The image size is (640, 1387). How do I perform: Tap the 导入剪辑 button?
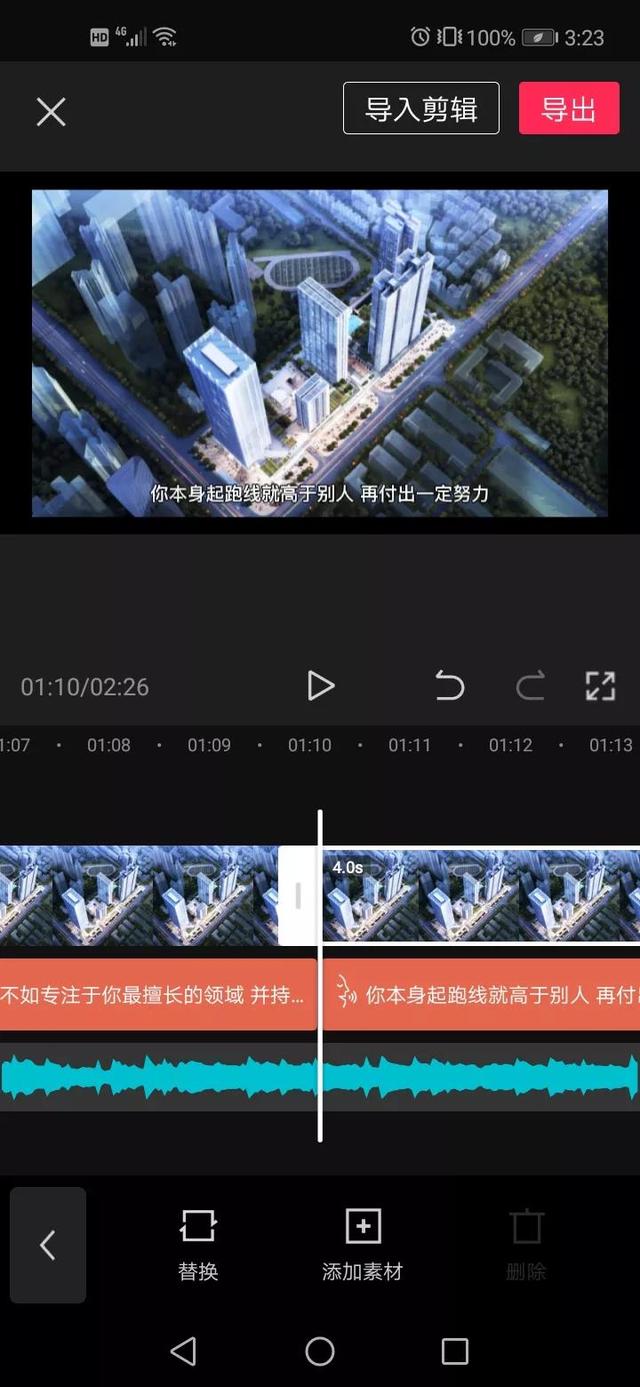coord(421,108)
